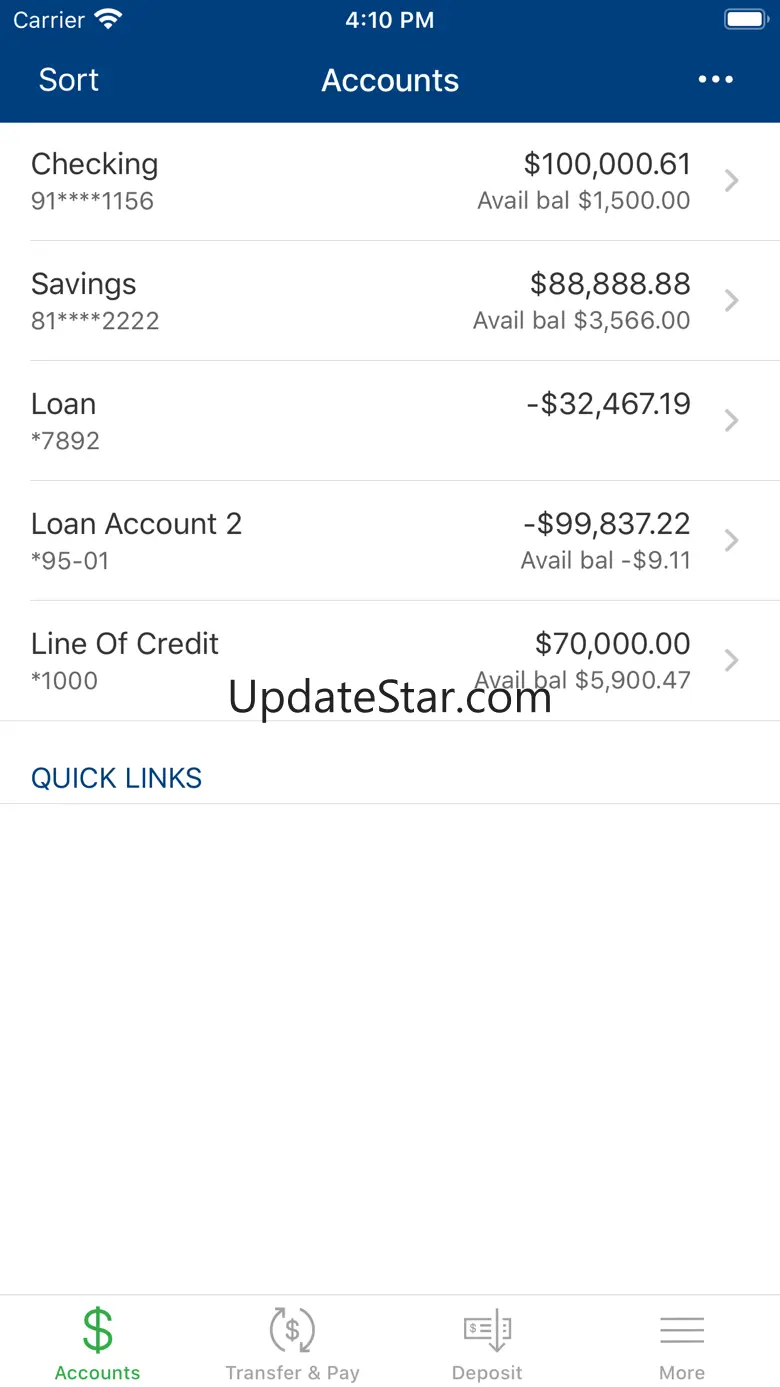
Task: Open the Checking account details
Action: pos(390,181)
